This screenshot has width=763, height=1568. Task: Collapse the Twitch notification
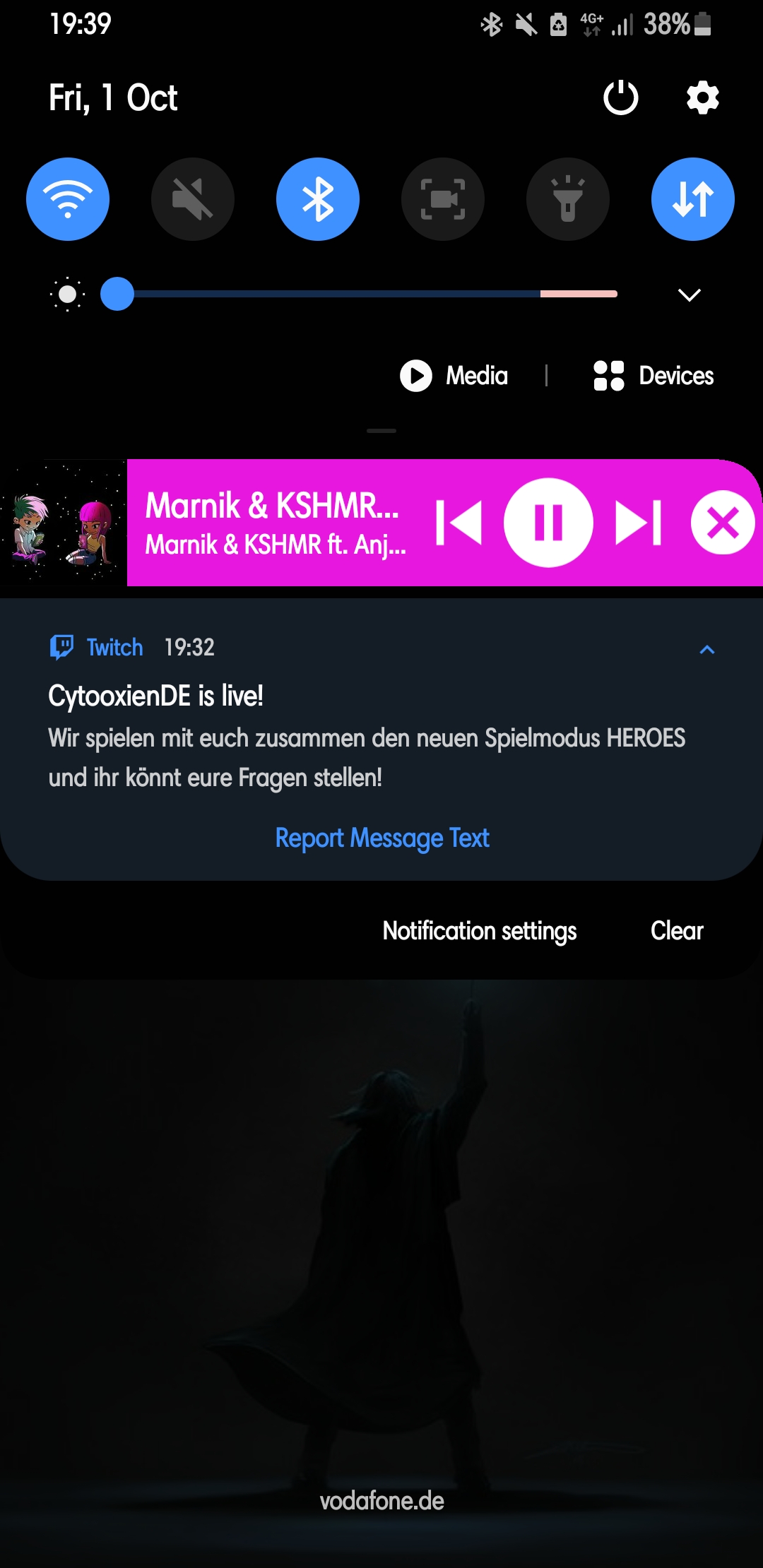point(706,649)
